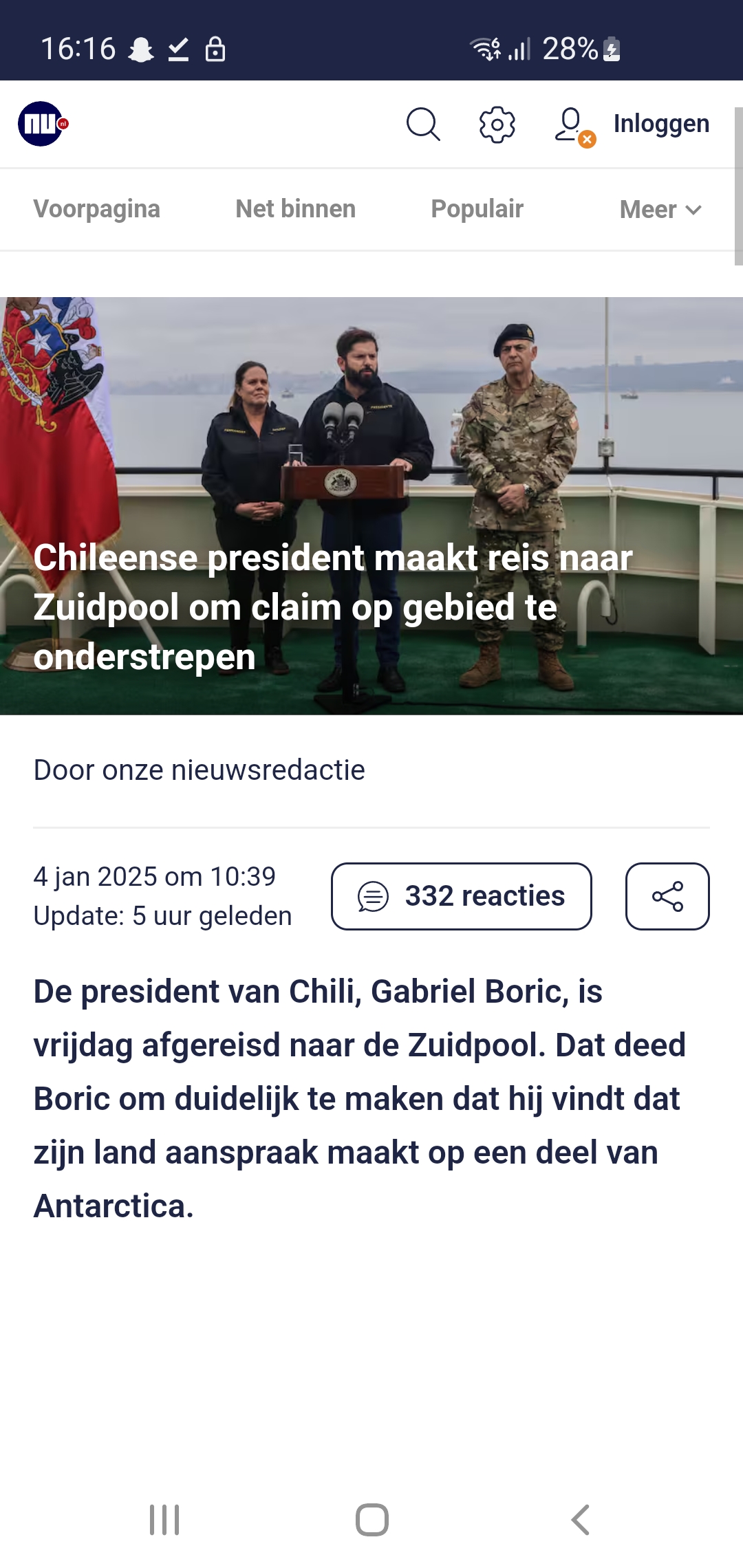Open the settings gear icon
The height and width of the screenshot is (1568, 743).
[497, 124]
